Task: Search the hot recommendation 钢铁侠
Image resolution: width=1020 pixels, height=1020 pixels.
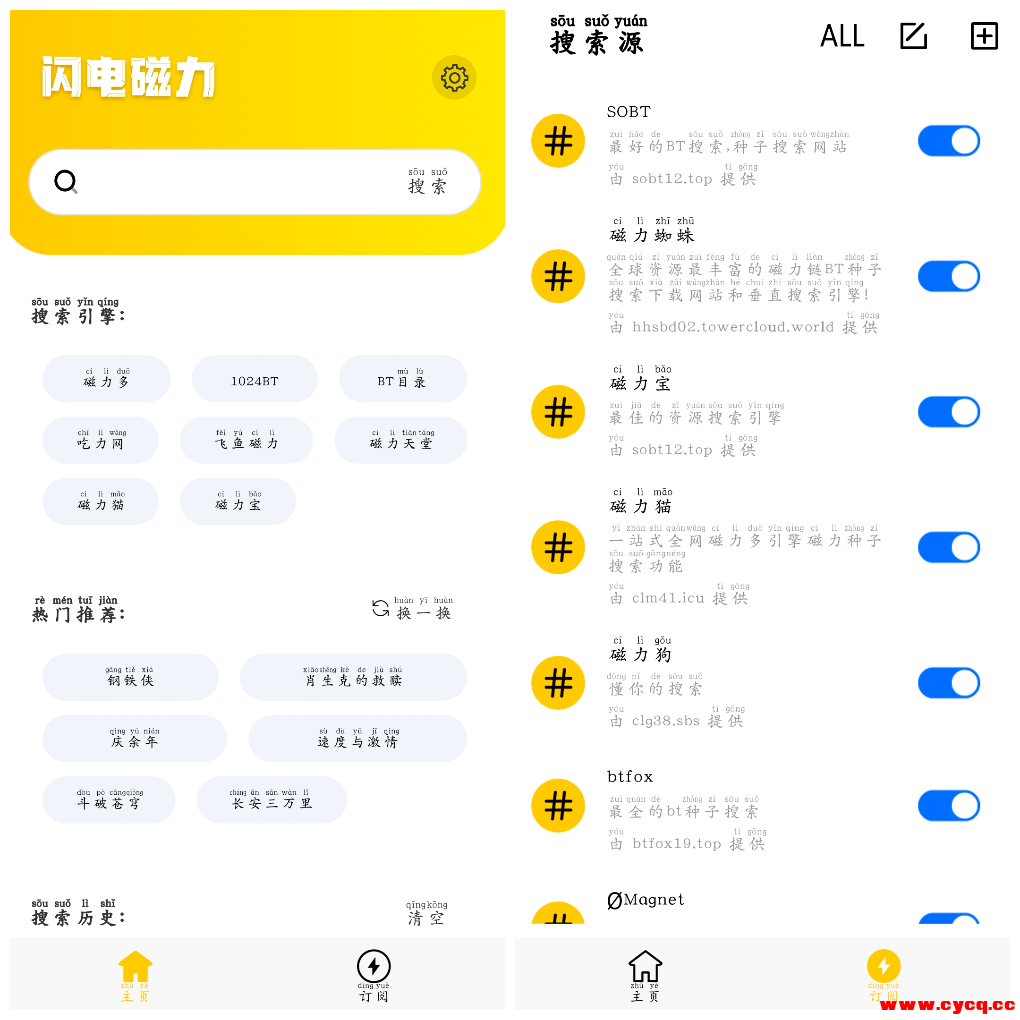Action: point(130,678)
